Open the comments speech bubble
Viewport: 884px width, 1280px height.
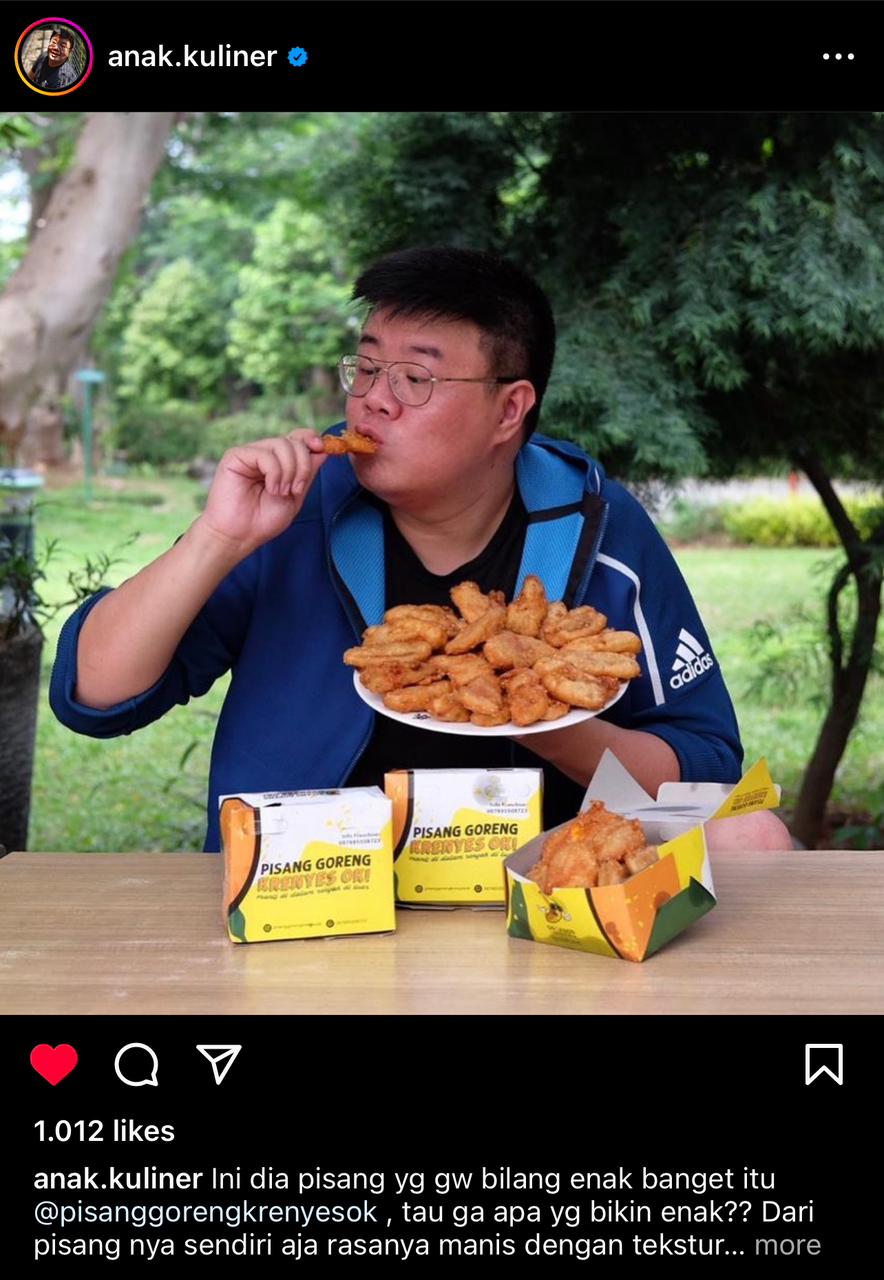pyautogui.click(x=137, y=1064)
